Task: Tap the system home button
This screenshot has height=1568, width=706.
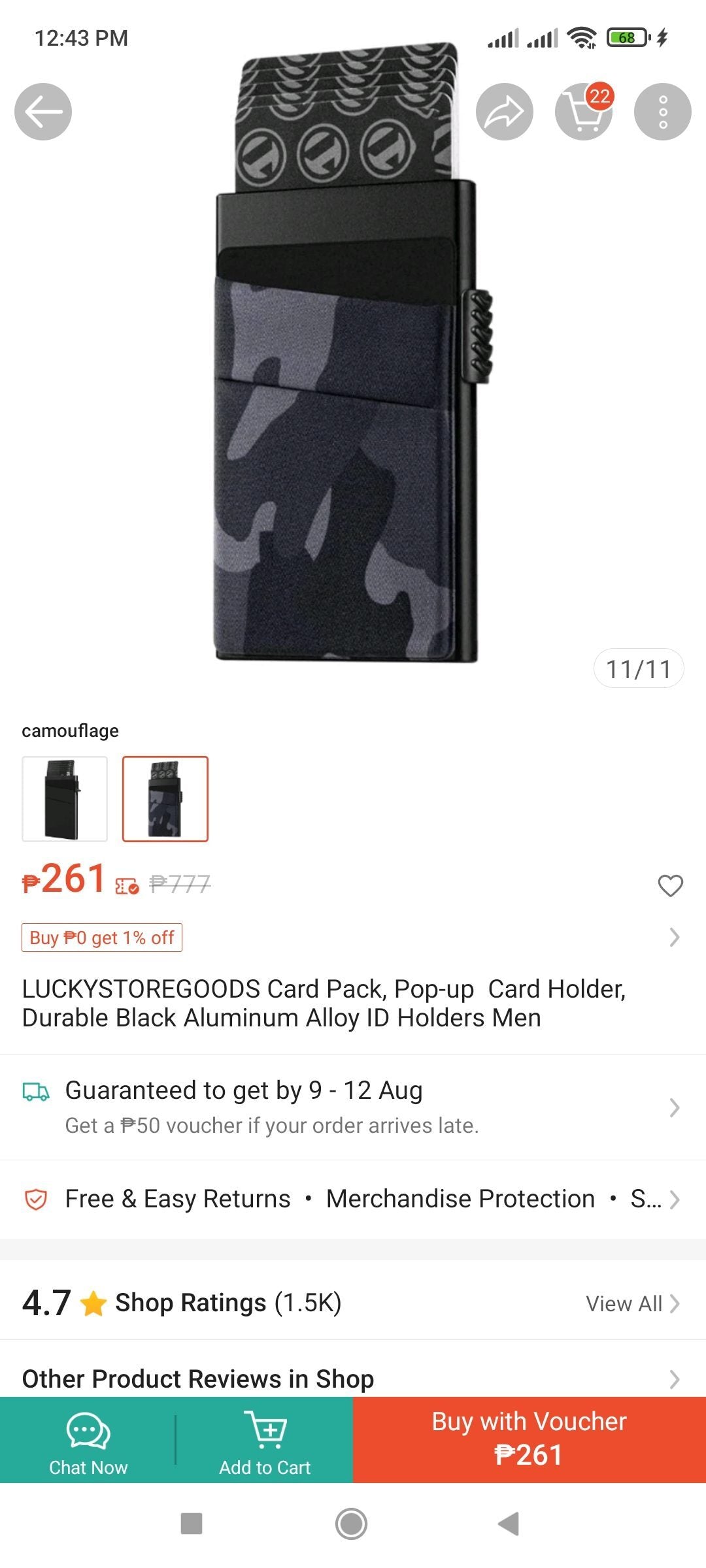Action: 352,1524
